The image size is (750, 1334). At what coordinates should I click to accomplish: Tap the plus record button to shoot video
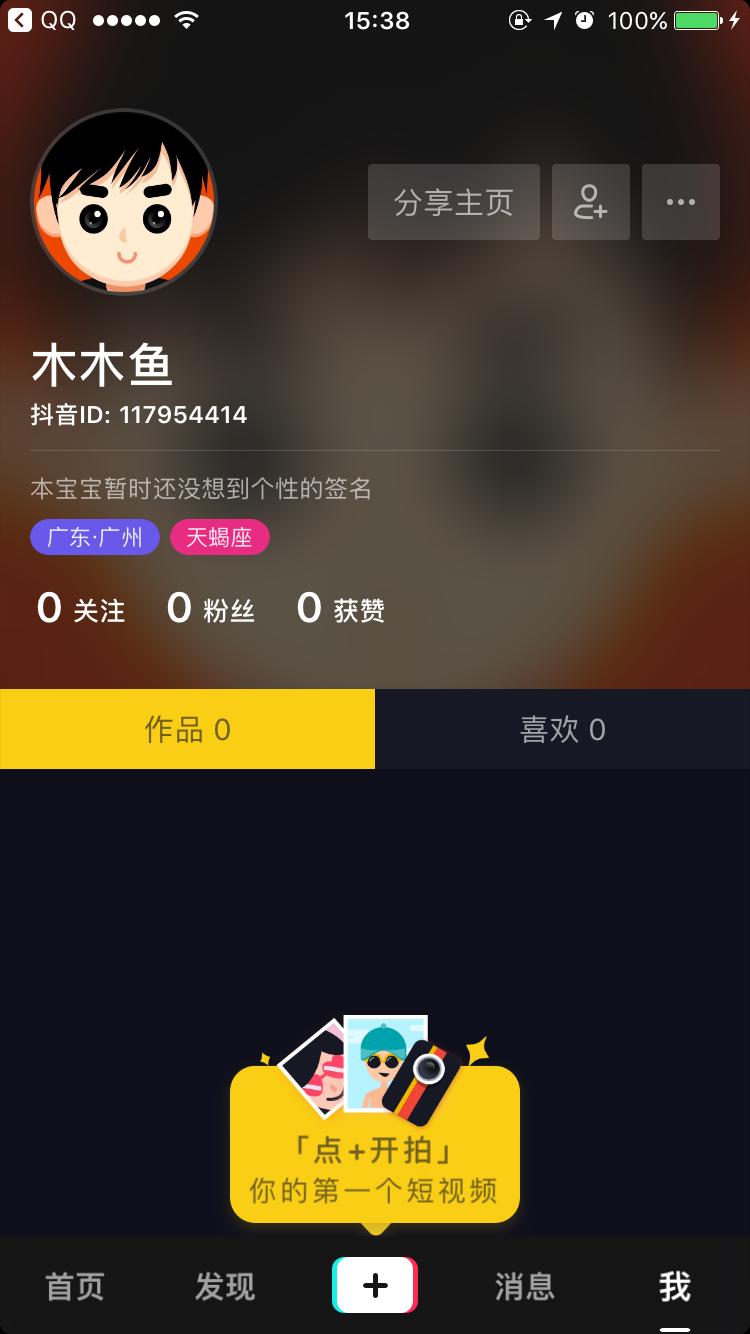(x=375, y=1285)
